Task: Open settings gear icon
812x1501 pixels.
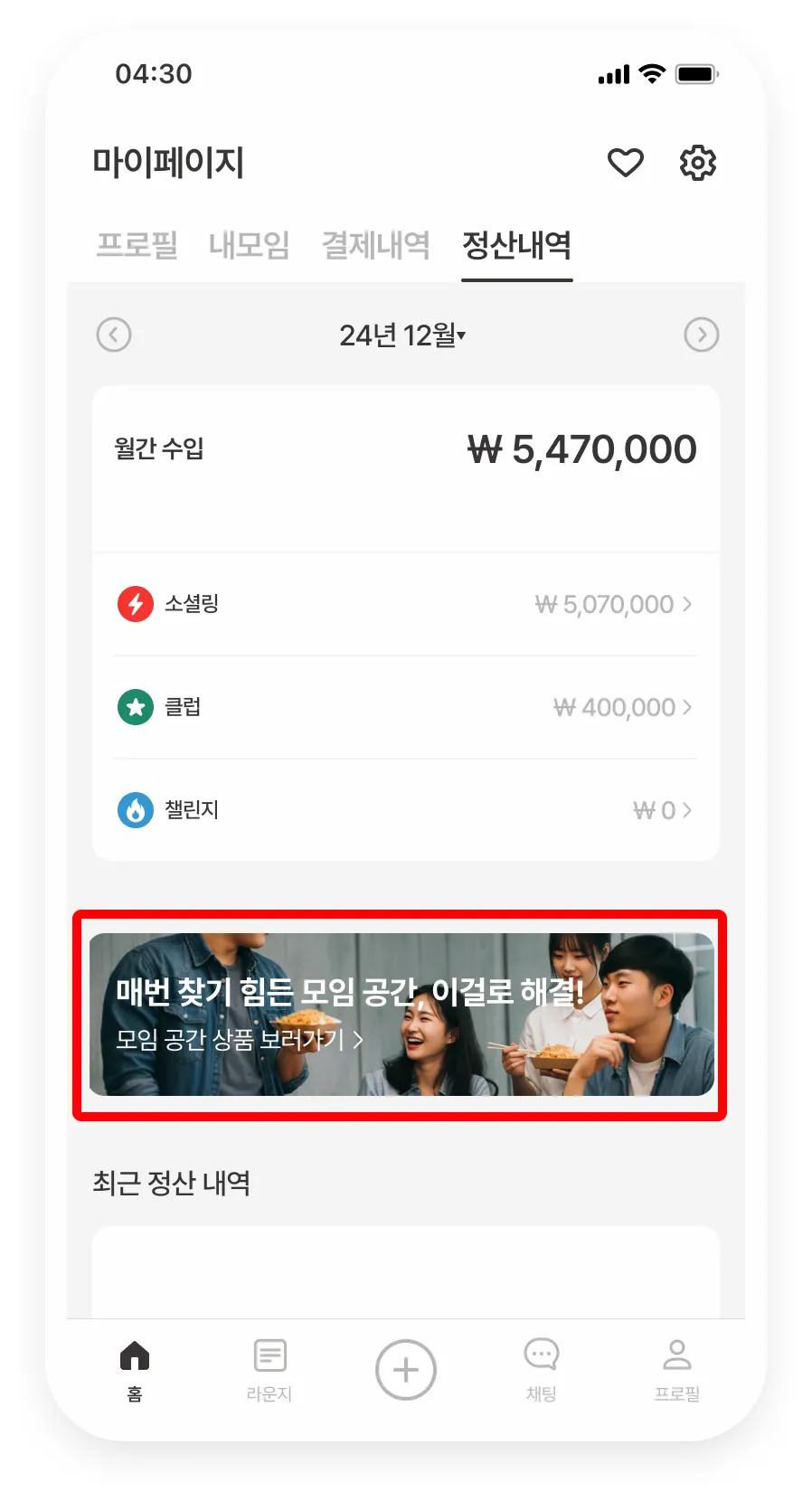Action: pos(697,163)
